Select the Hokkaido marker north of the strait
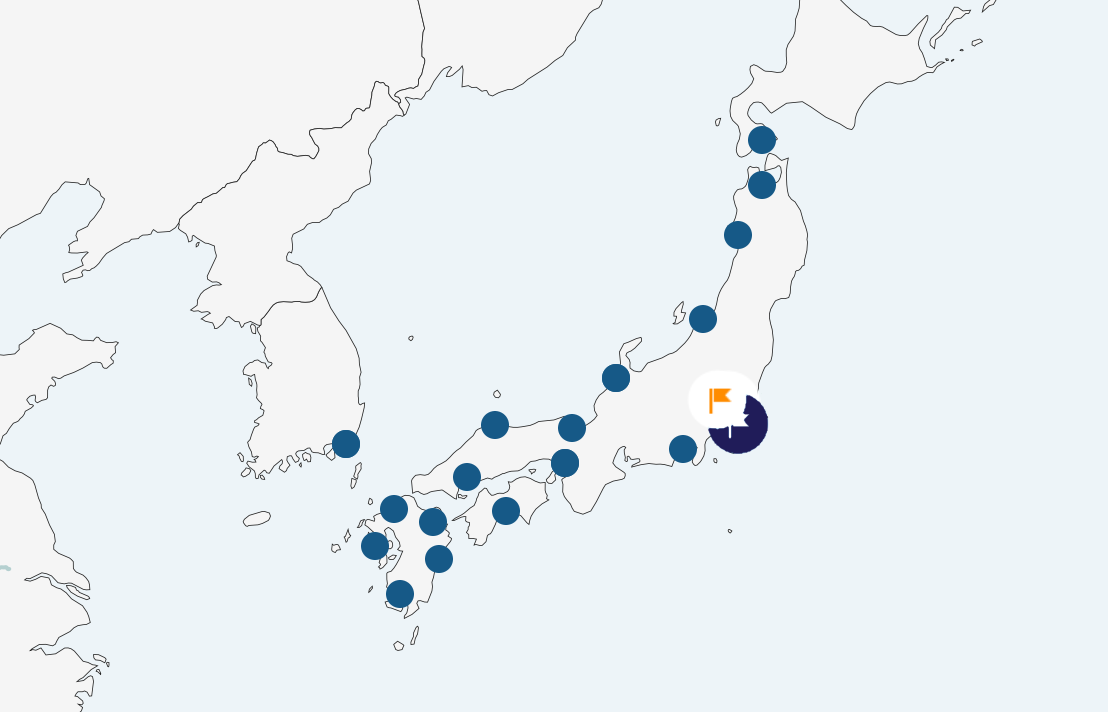Image resolution: width=1108 pixels, height=712 pixels. coord(762,140)
